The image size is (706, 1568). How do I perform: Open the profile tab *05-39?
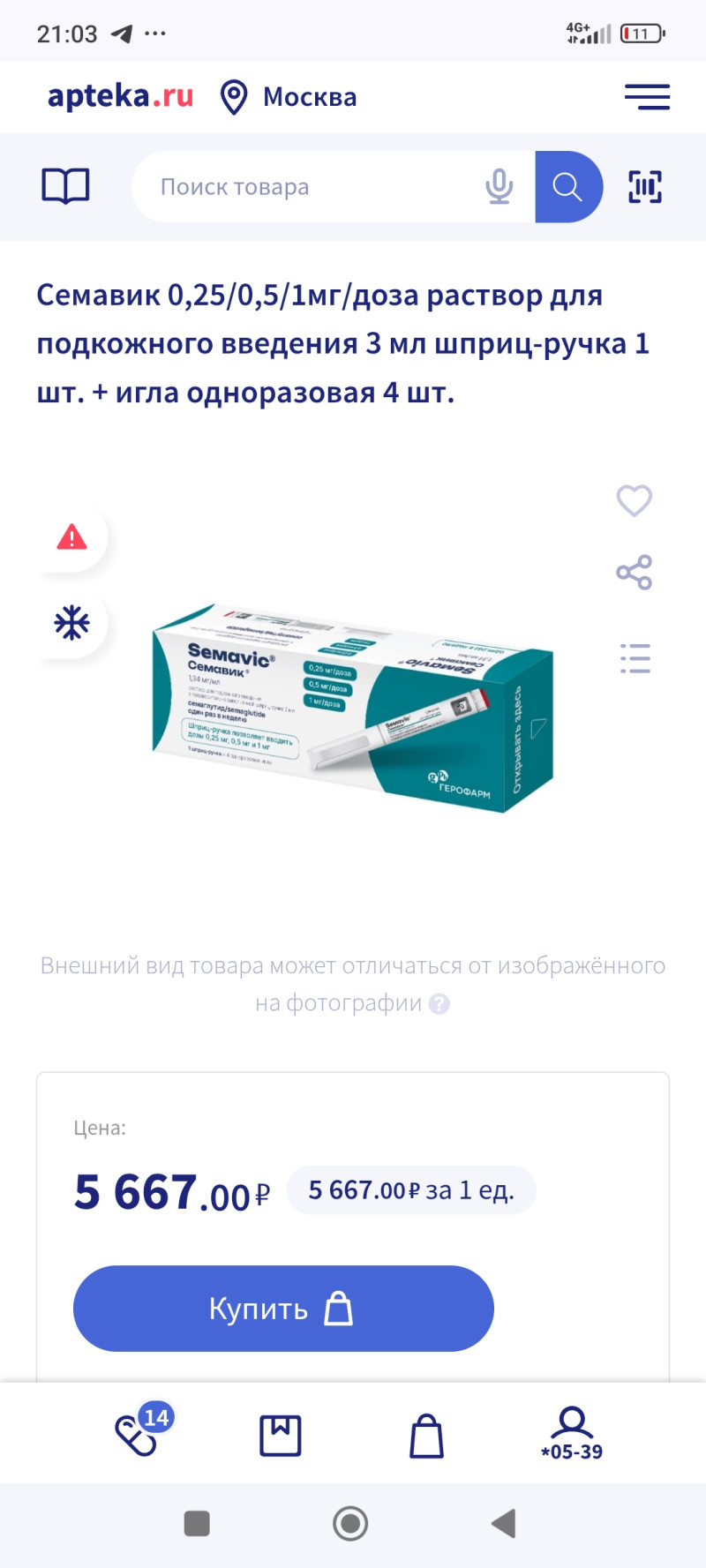coord(572,1434)
